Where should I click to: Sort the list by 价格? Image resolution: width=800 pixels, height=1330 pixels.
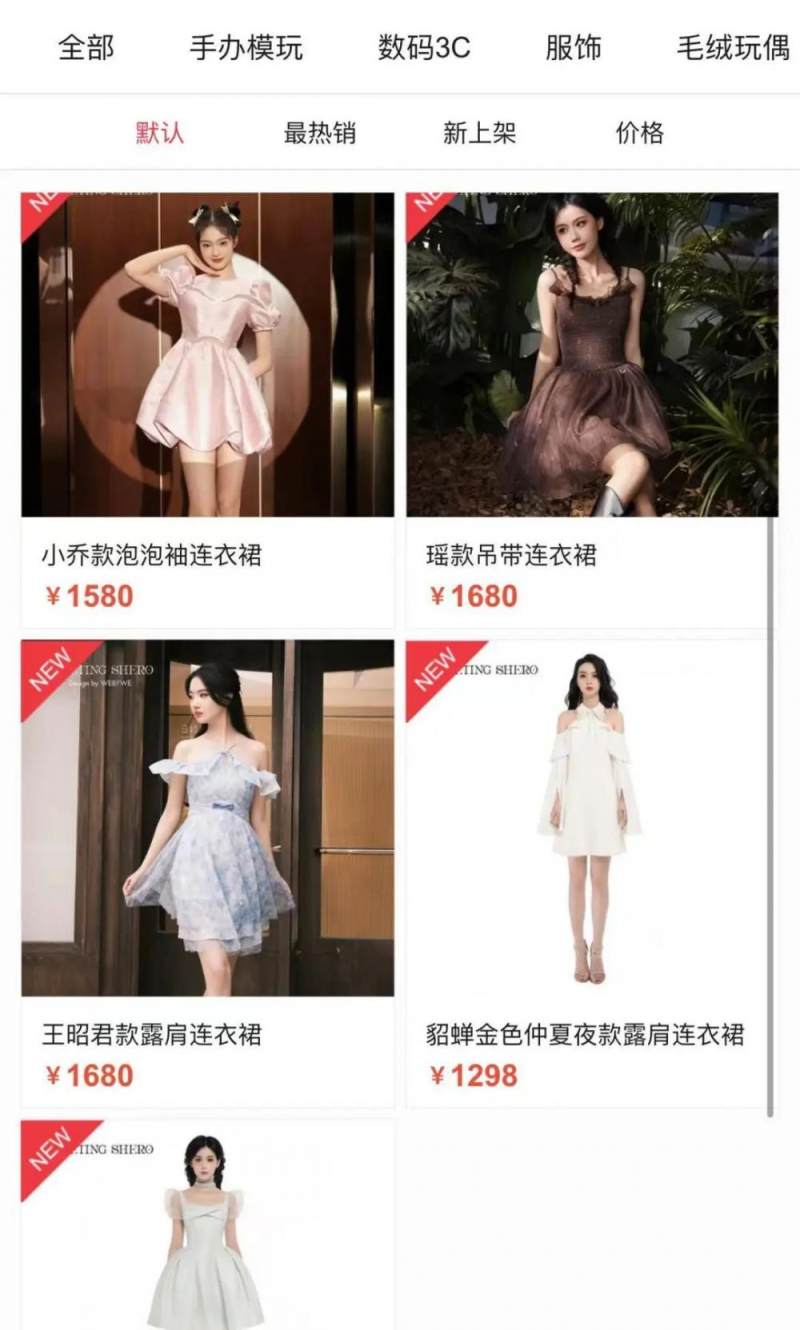pyautogui.click(x=640, y=133)
